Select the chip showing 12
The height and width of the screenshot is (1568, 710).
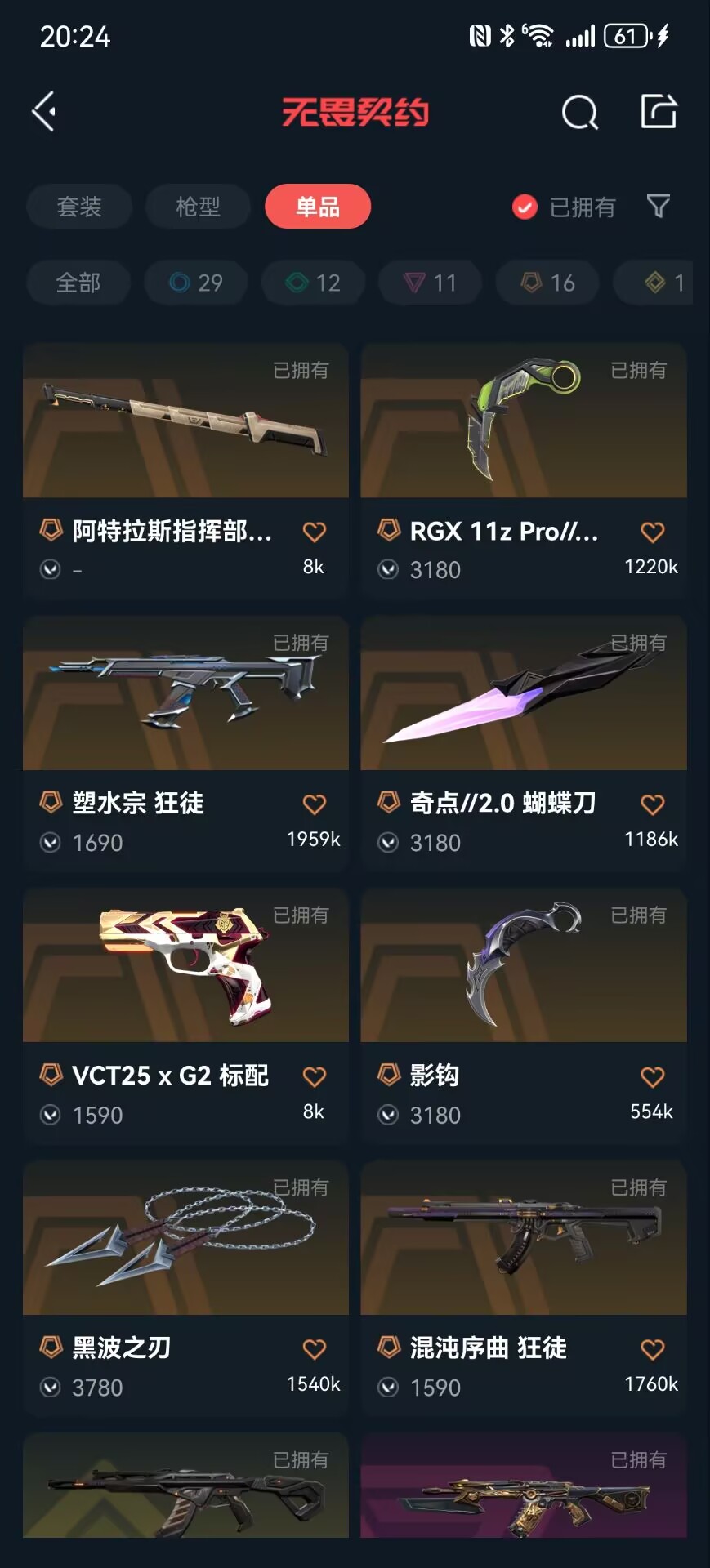[x=313, y=283]
